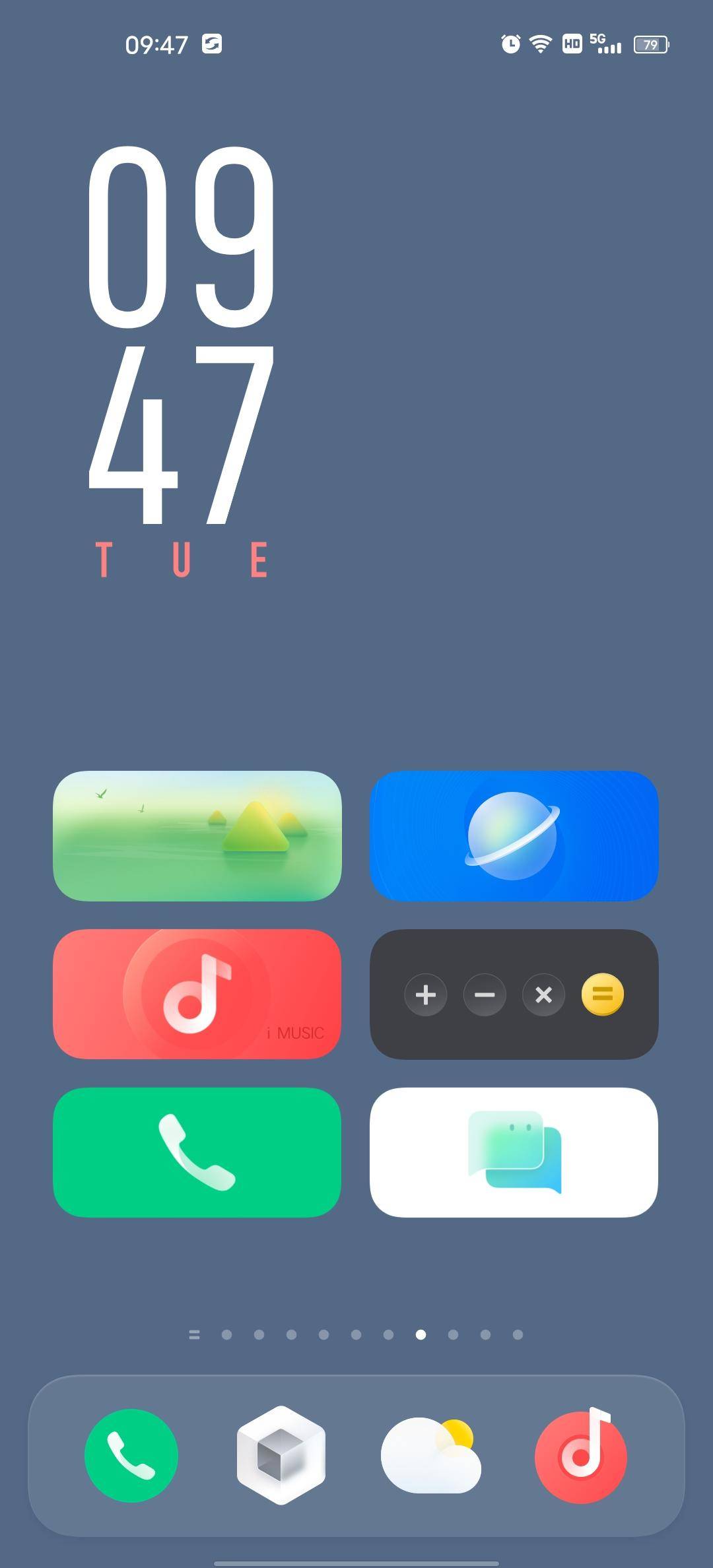Viewport: 713px width, 1568px height.
Task: Open the Weather app in dock
Action: [x=430, y=1455]
